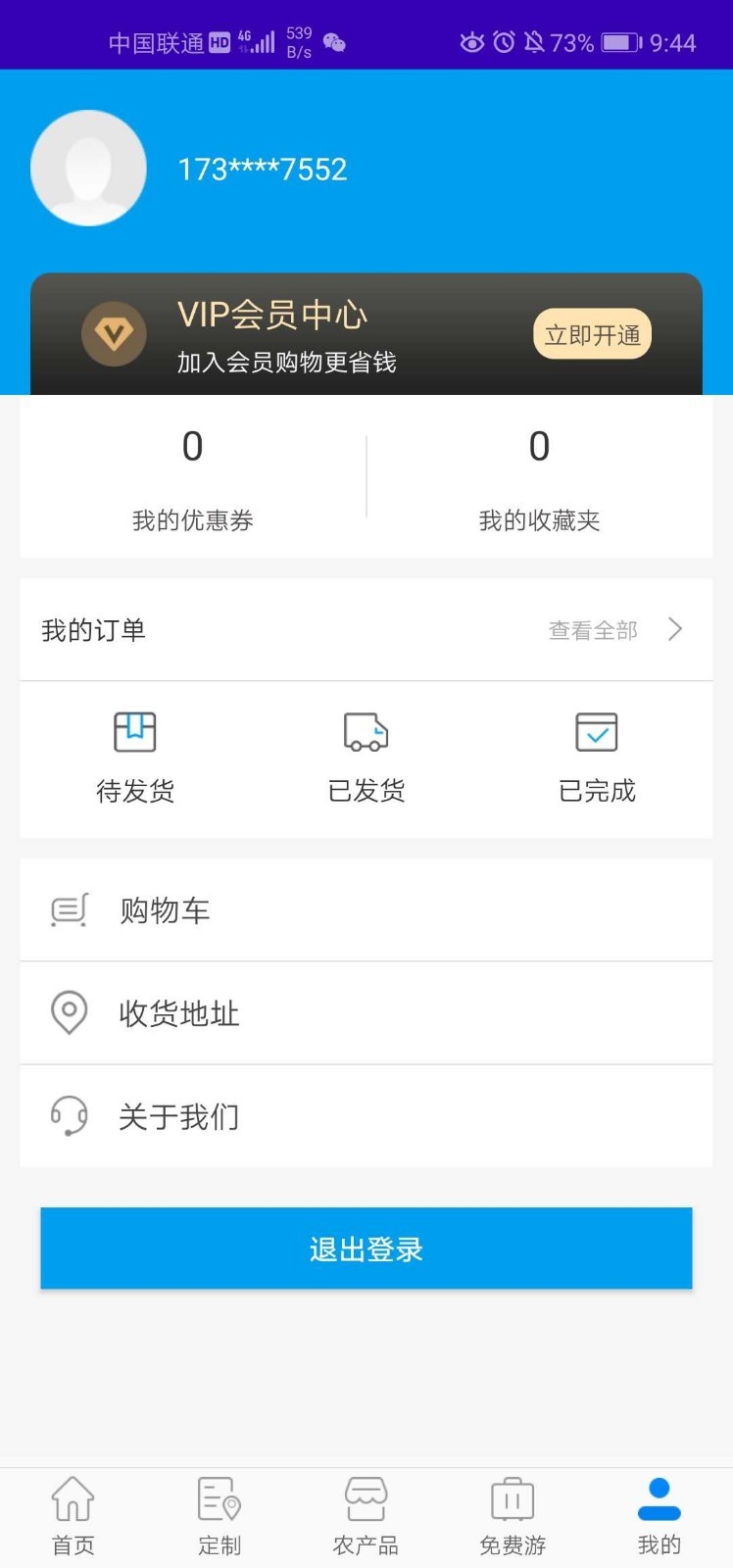Open 我的优惠券 coupons

coord(193,477)
